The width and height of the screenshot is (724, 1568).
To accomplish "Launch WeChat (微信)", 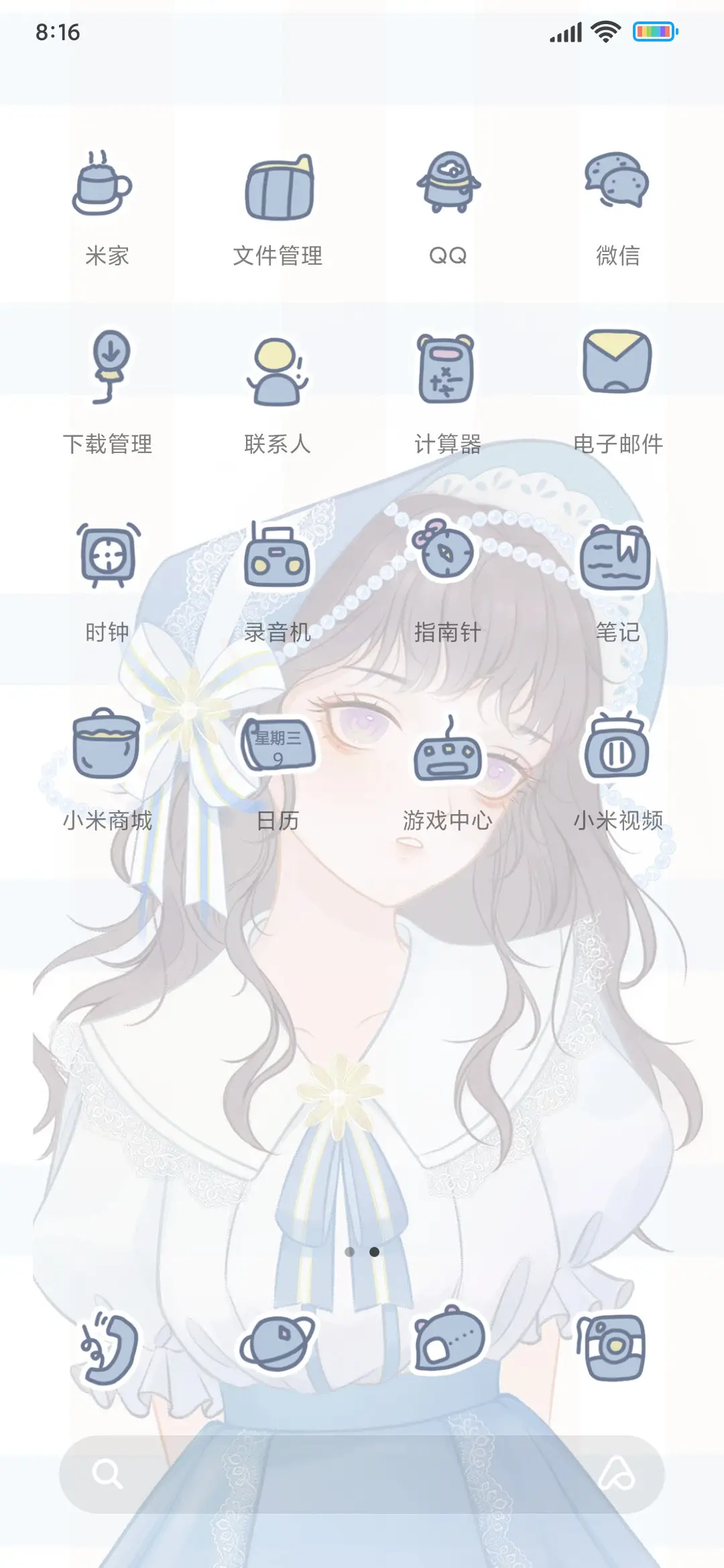I will pos(618,188).
